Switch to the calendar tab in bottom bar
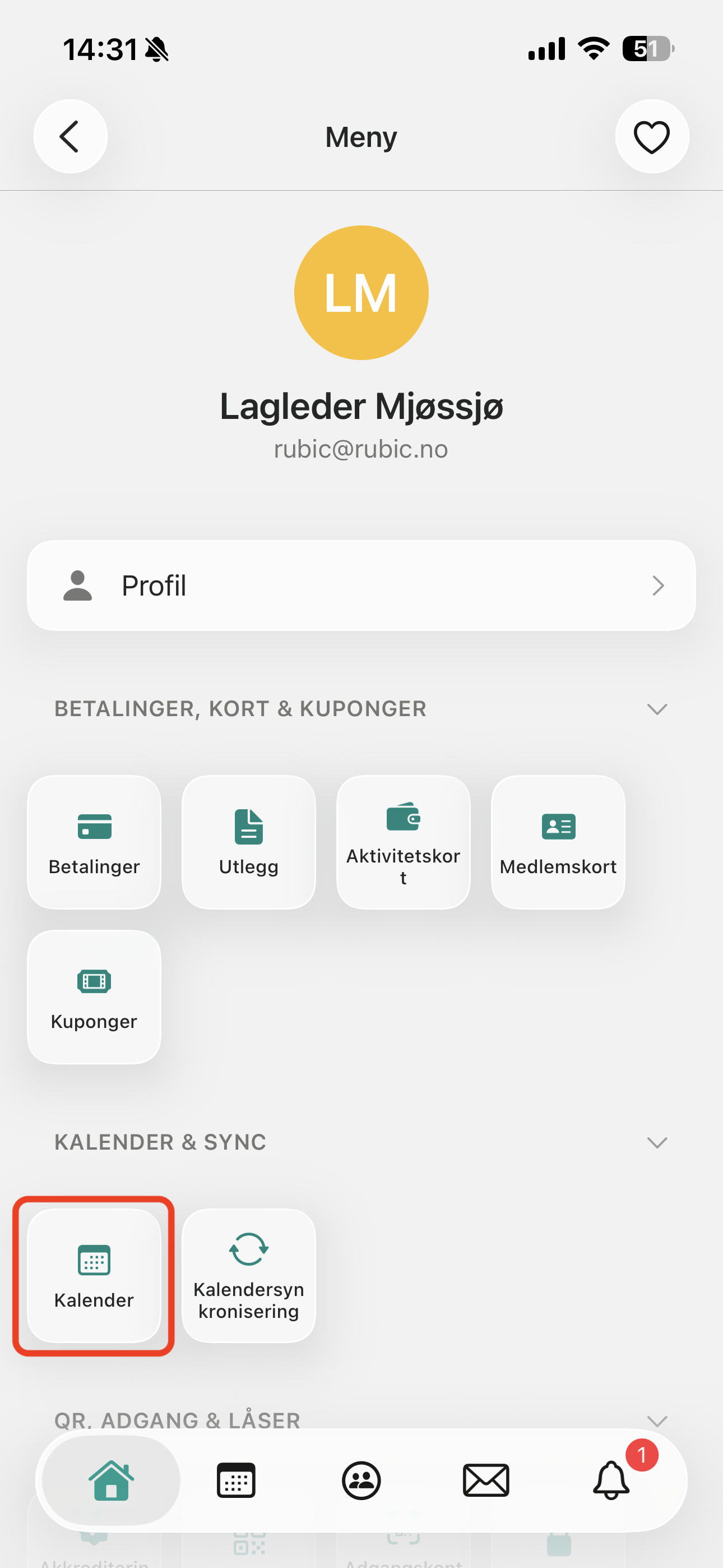 (236, 1481)
